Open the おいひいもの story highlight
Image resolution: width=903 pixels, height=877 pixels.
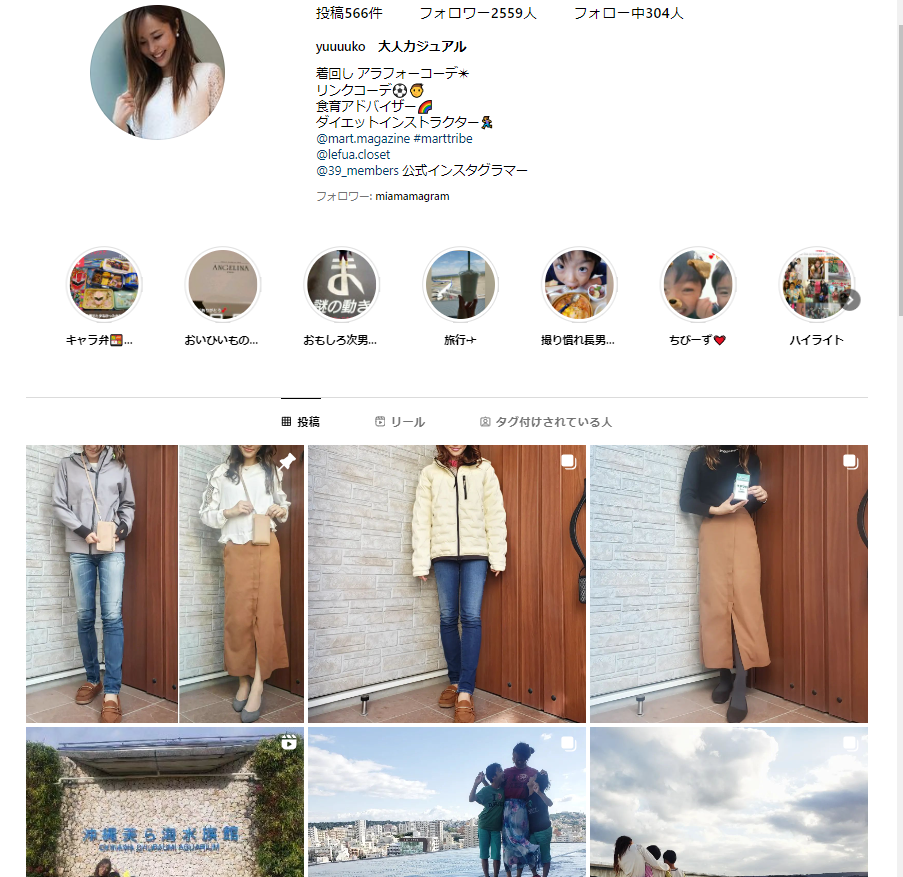click(223, 285)
